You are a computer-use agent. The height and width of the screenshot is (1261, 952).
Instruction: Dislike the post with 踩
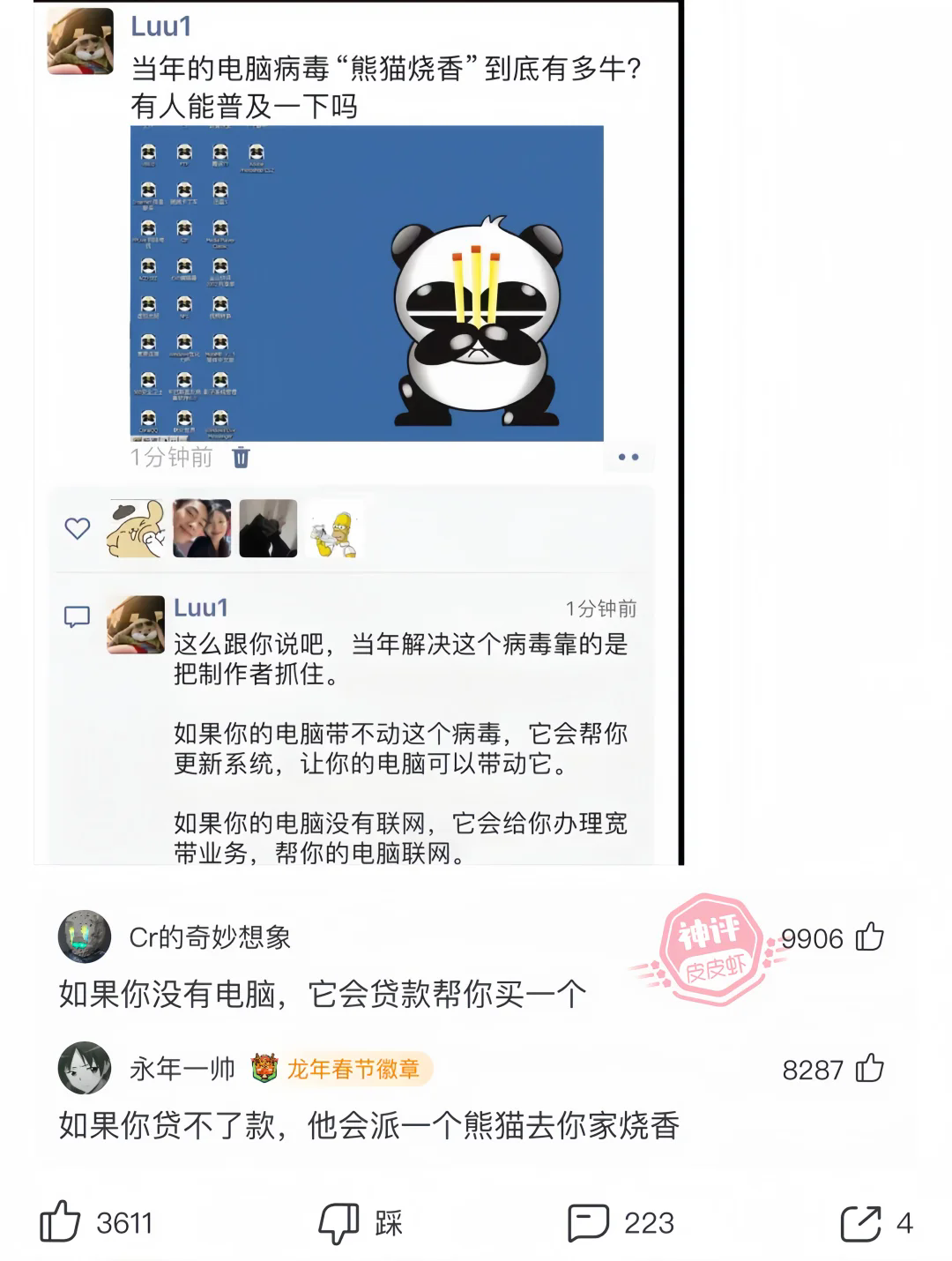point(338,1222)
